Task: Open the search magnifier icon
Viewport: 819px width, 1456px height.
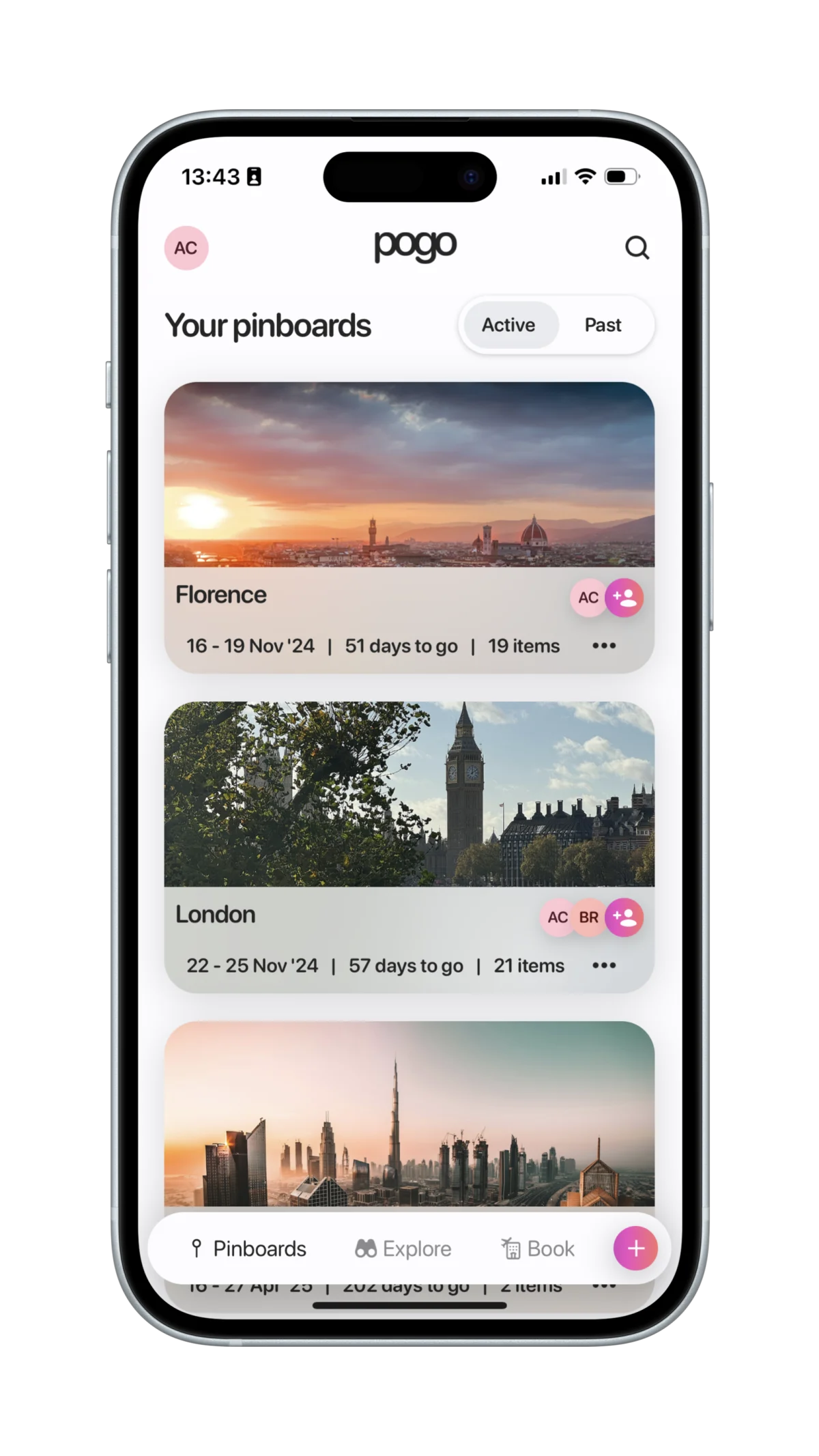Action: [637, 248]
